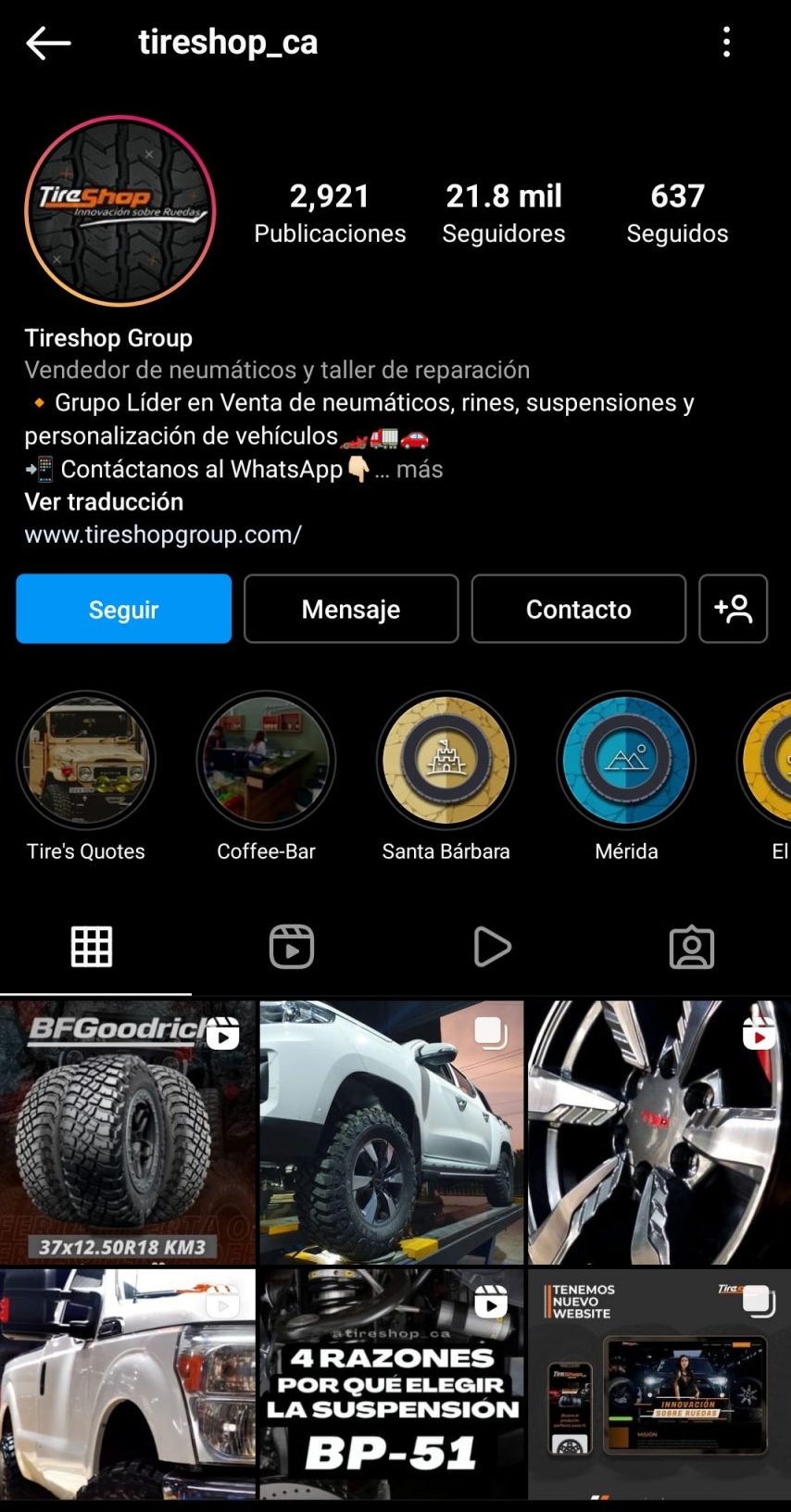Go back with the arrow icon

point(48,43)
